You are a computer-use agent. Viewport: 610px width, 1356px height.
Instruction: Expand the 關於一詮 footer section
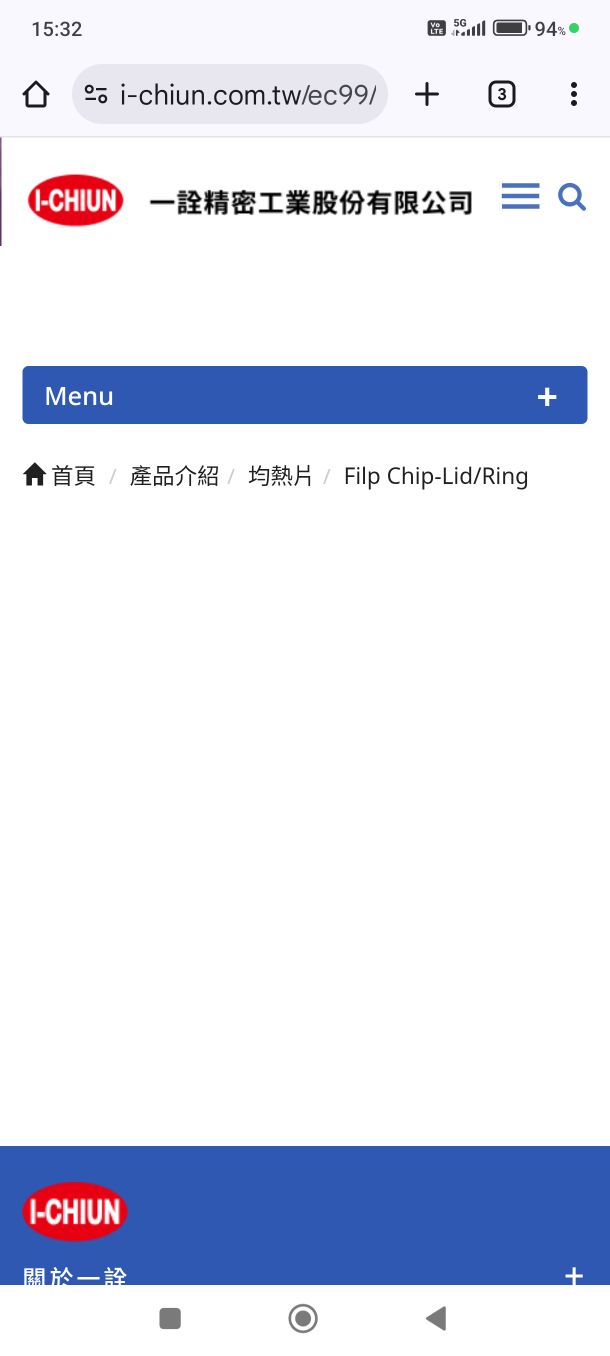(573, 1275)
